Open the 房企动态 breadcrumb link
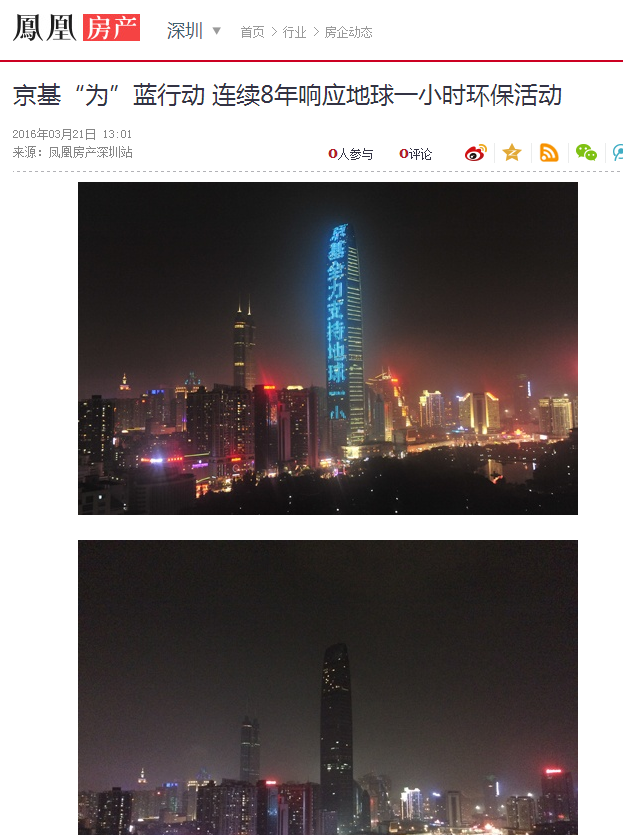Screen dimensions: 623x835 pos(348,32)
